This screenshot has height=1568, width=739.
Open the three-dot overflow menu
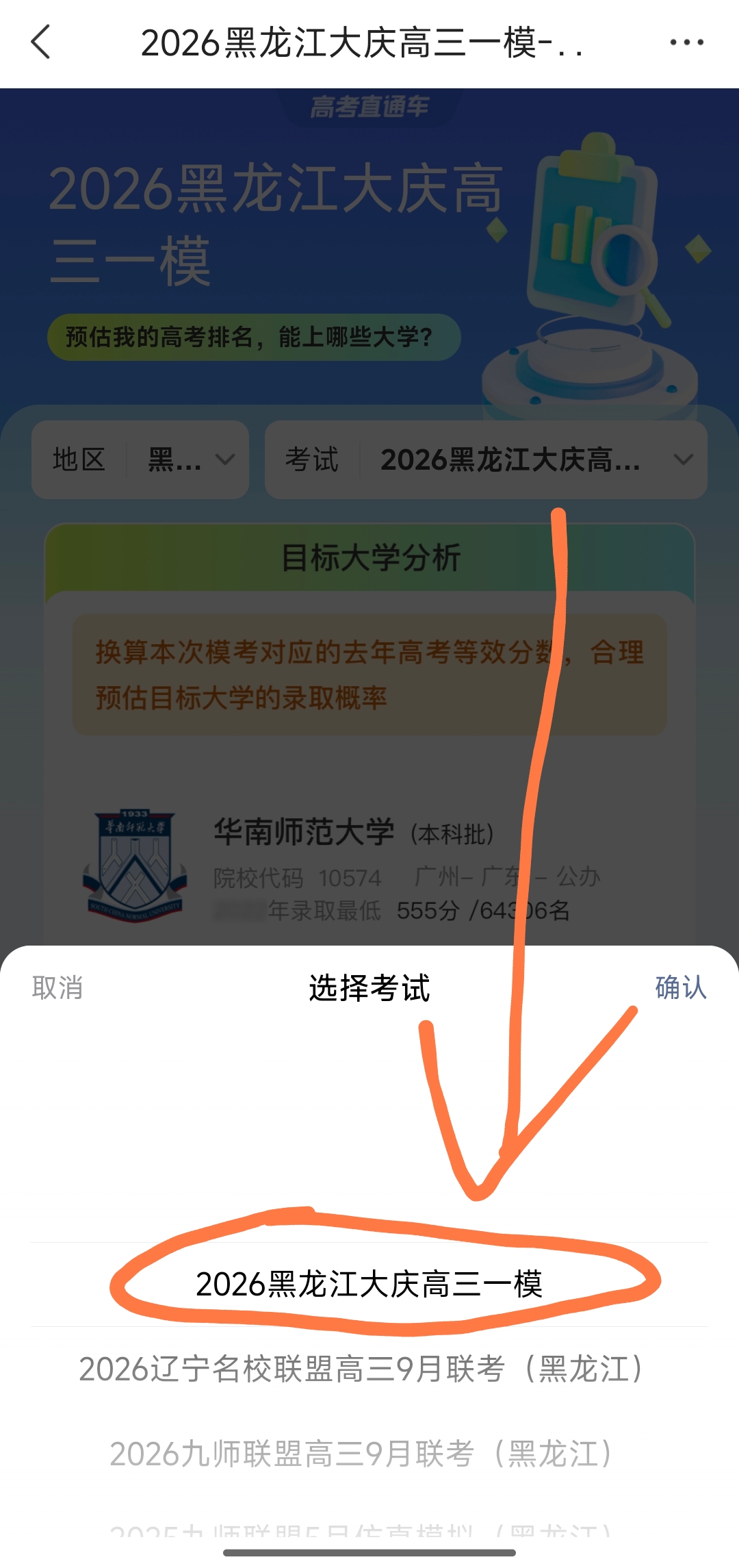pyautogui.click(x=686, y=42)
